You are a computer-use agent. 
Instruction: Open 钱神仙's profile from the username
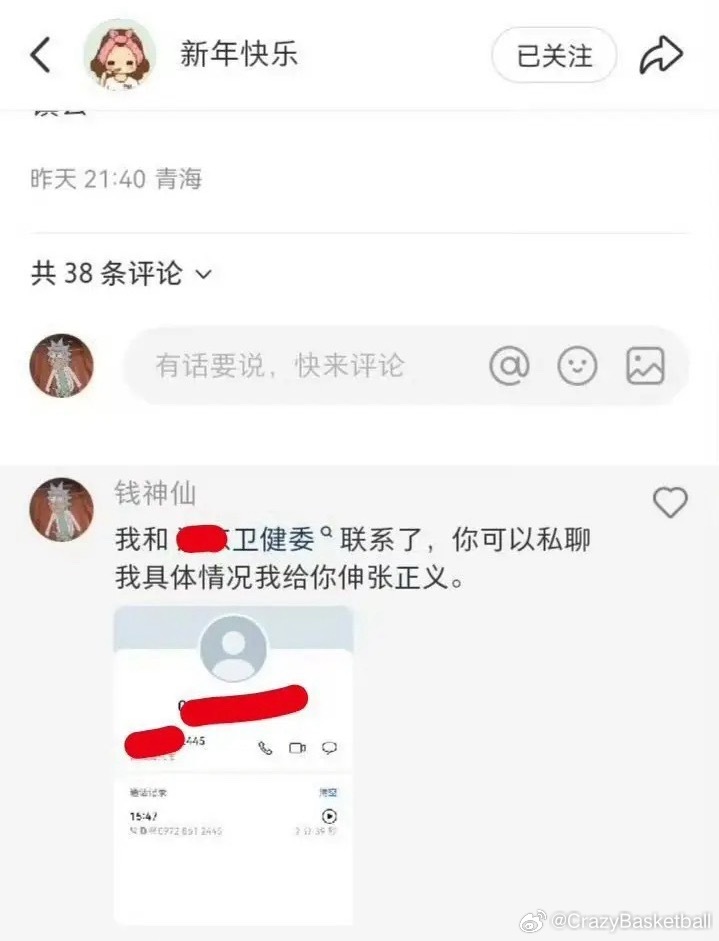(x=155, y=493)
